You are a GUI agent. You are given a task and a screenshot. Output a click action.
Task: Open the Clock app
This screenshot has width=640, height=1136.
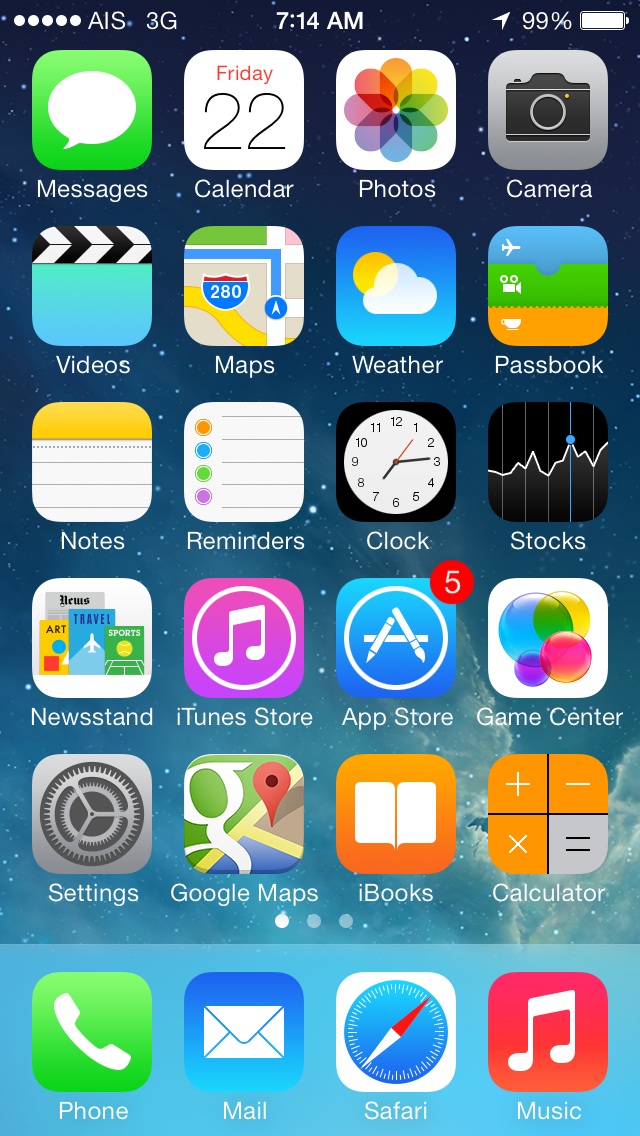coord(396,462)
